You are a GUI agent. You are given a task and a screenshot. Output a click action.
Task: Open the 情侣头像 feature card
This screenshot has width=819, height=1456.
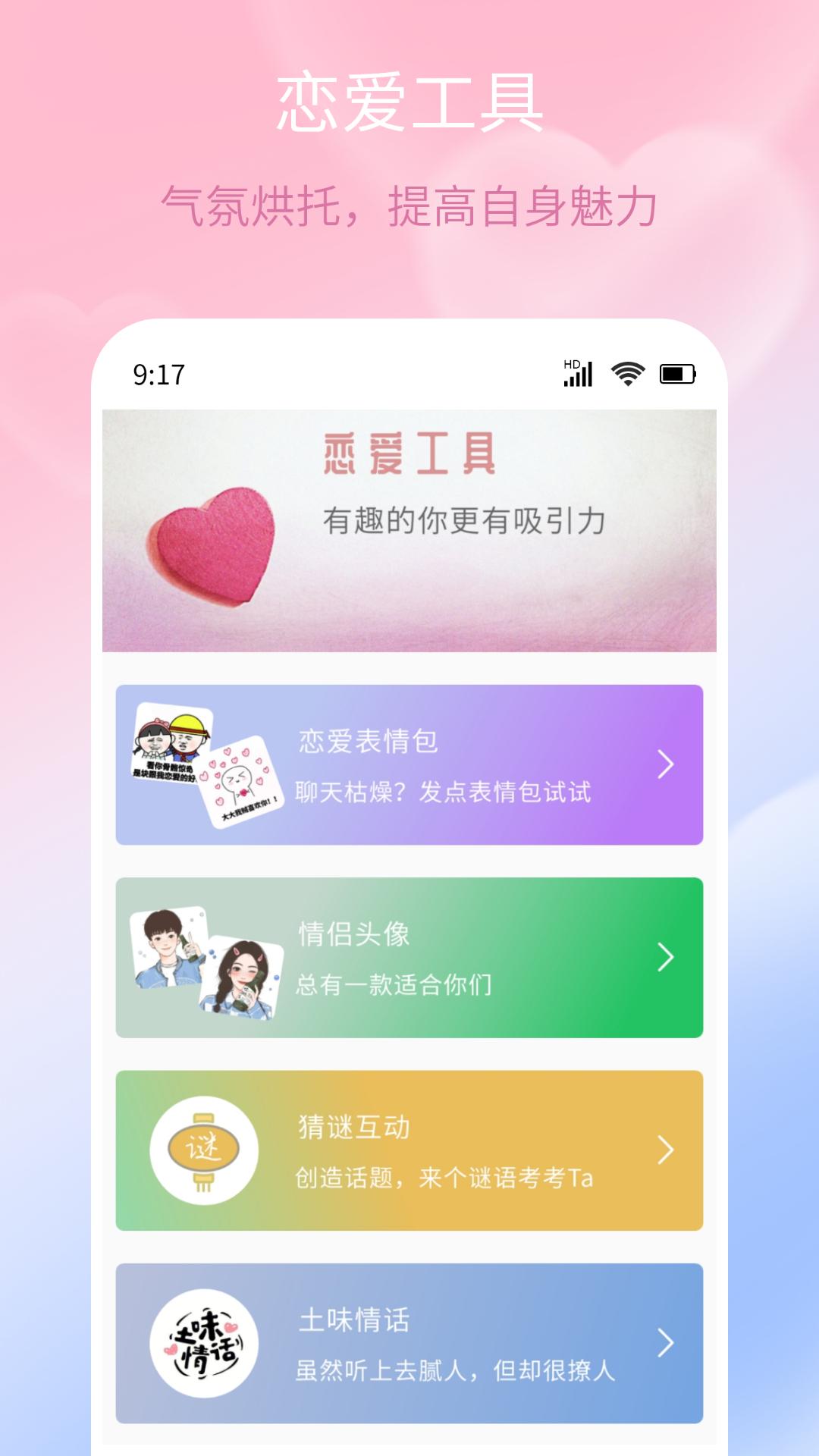(x=409, y=957)
